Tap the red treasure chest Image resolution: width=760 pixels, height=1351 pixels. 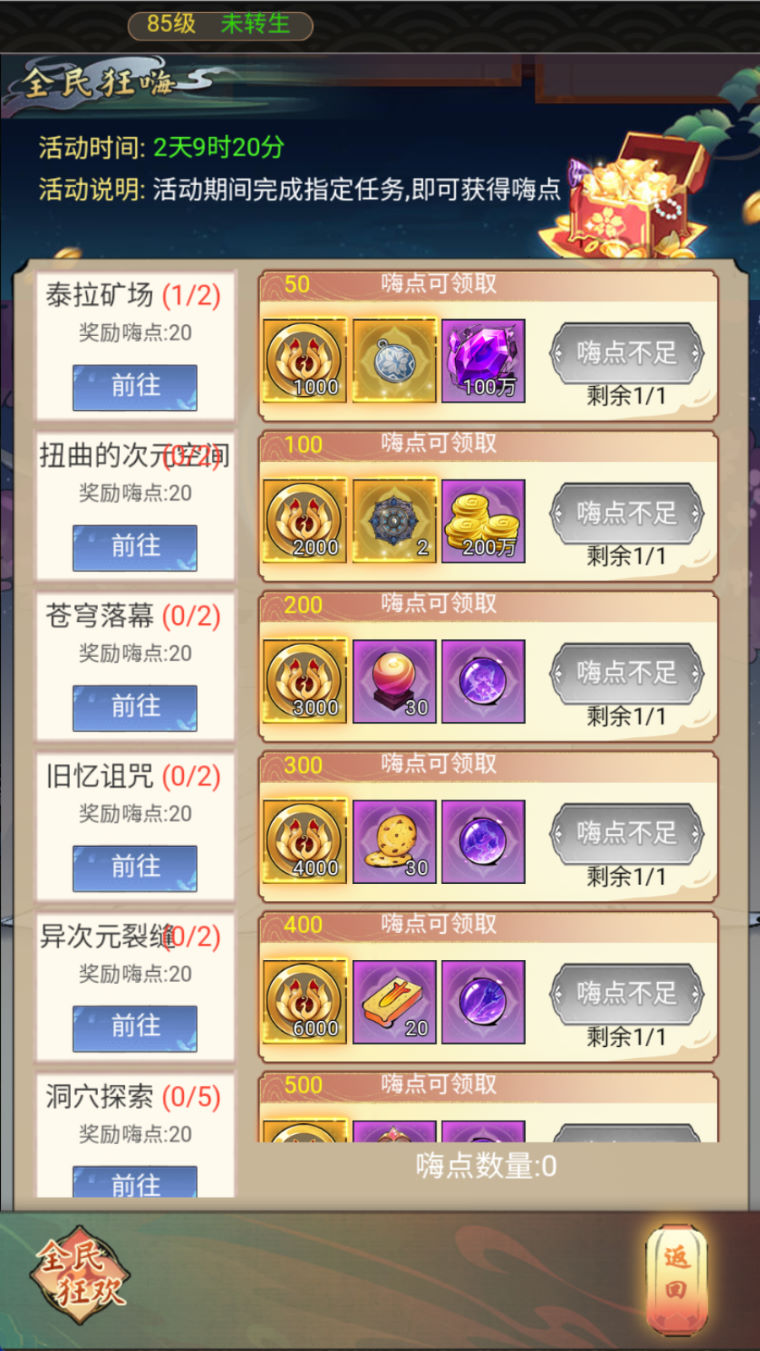point(630,195)
